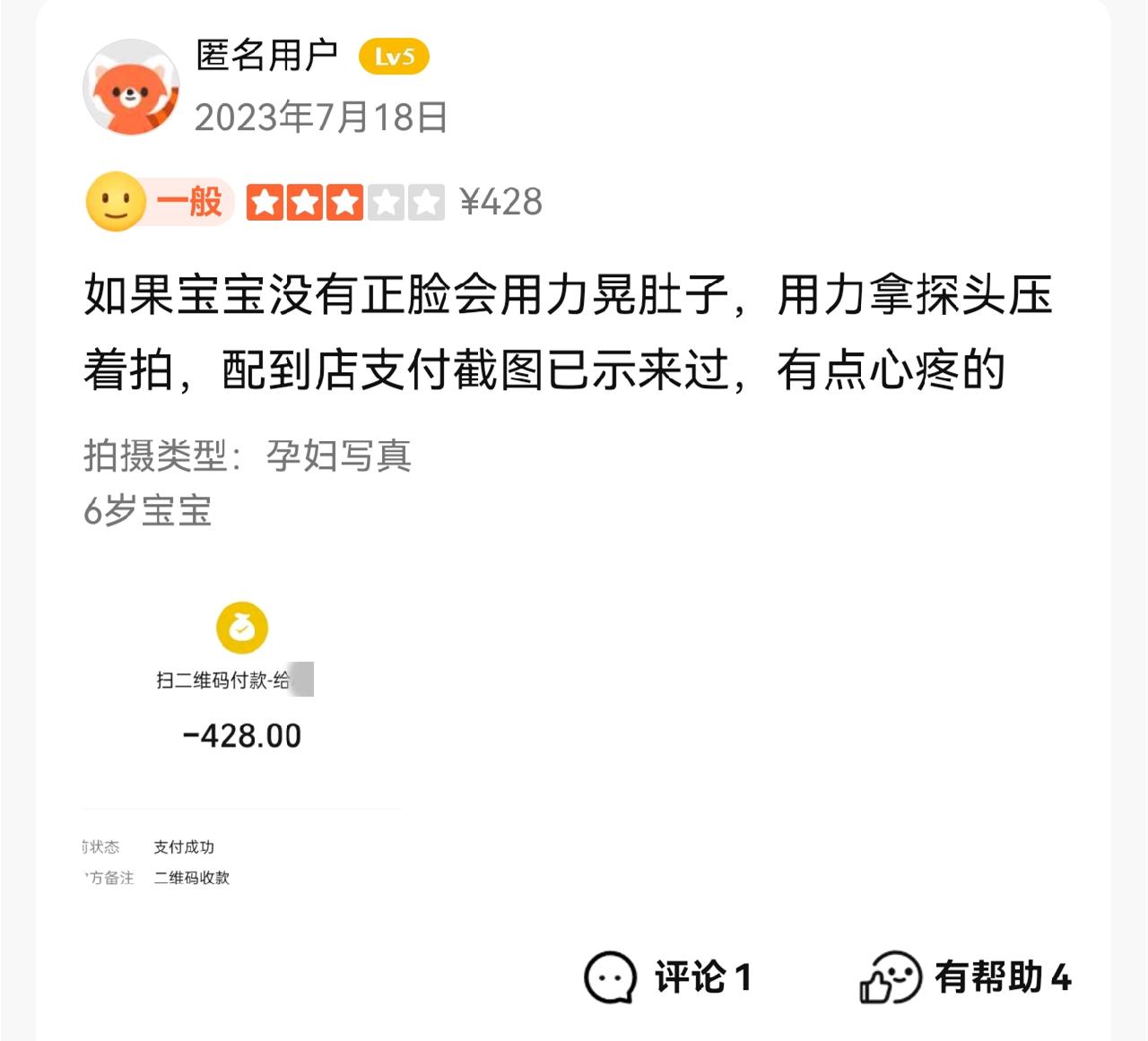The height and width of the screenshot is (1041, 1148).
Task: View the attached payment screenshot
Action: (241, 735)
